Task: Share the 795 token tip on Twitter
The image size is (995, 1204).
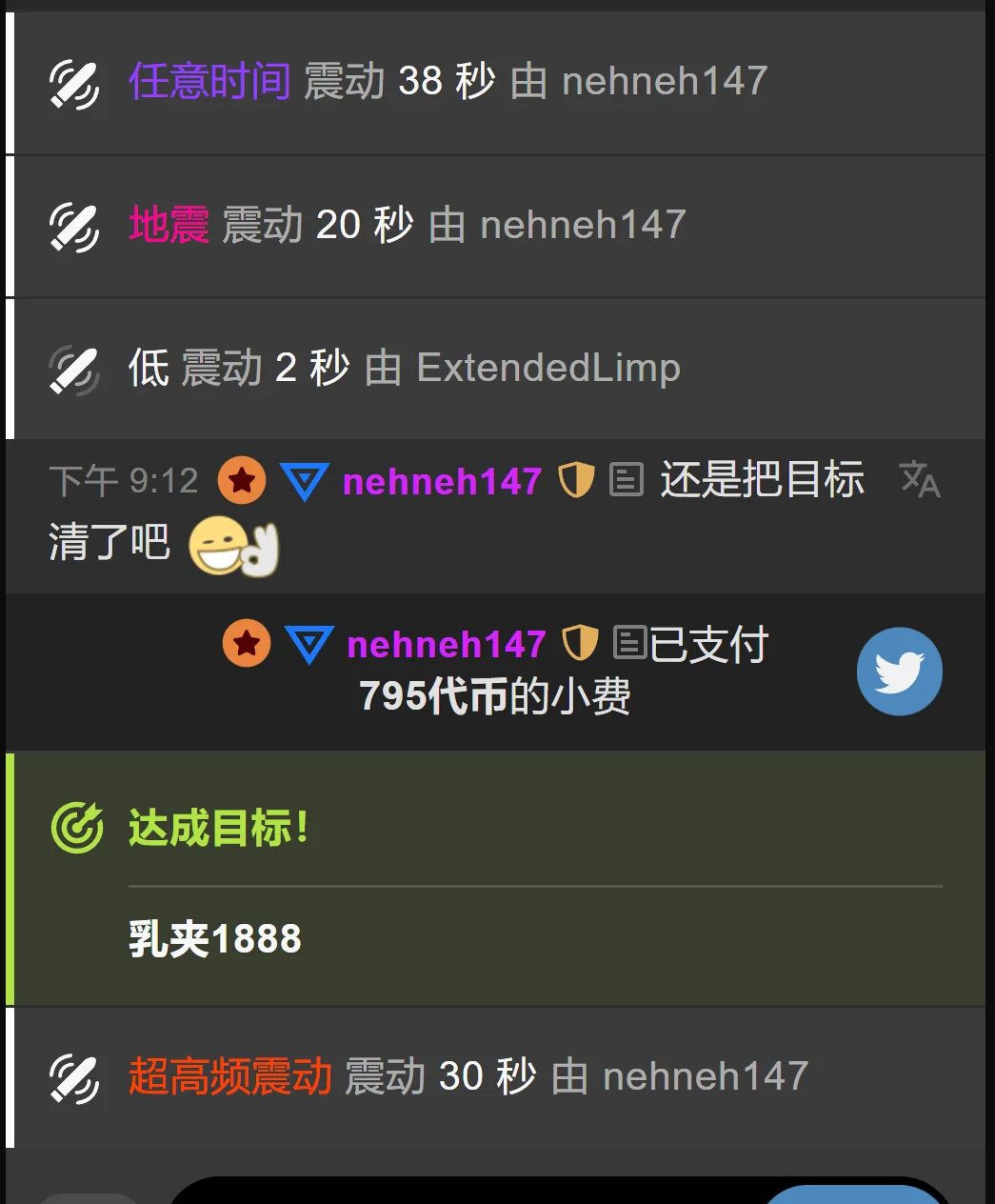Action: (x=899, y=672)
